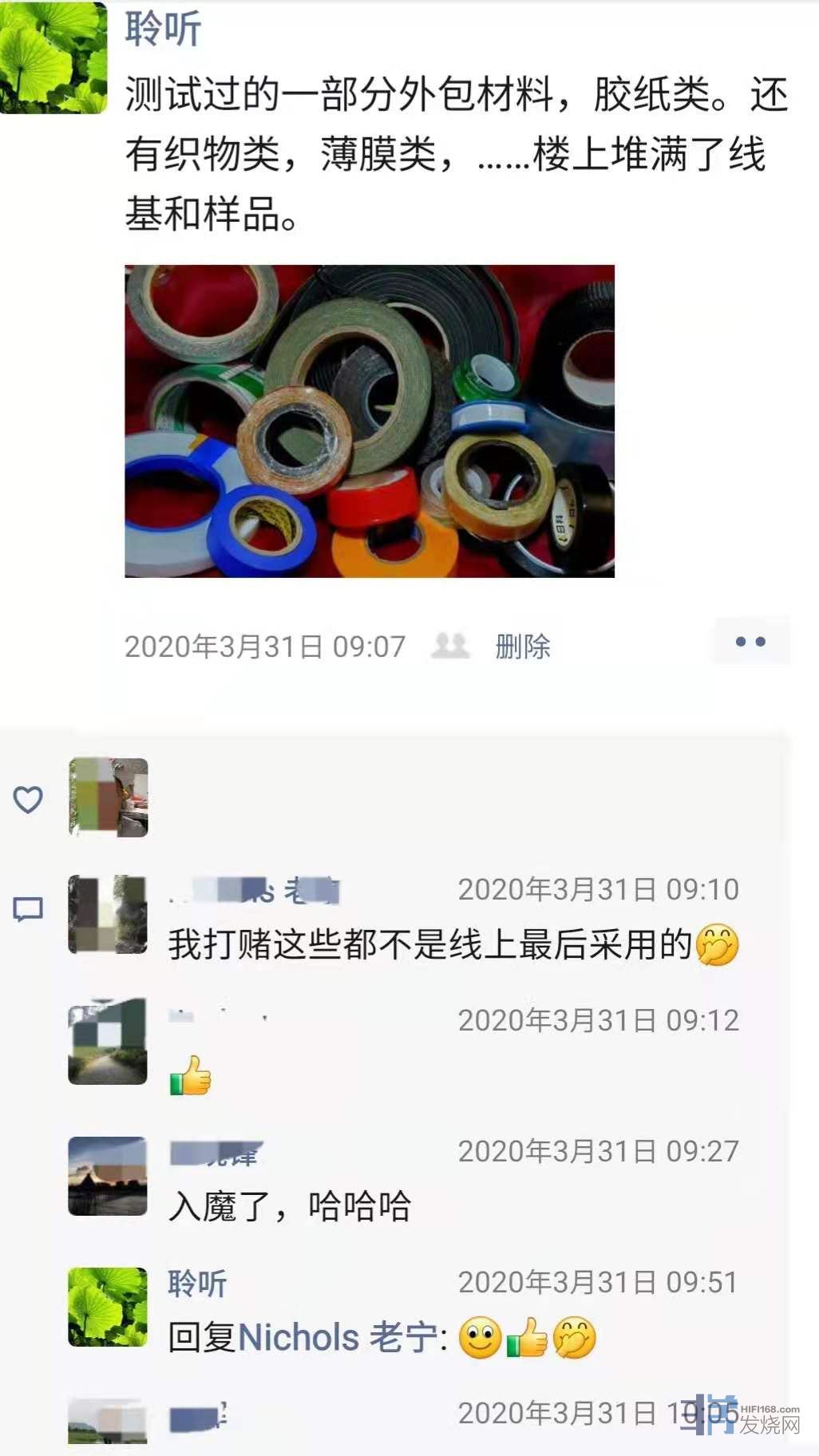The image size is (819, 1456).
Task: Open the tape rolls photo
Action: coord(370,421)
